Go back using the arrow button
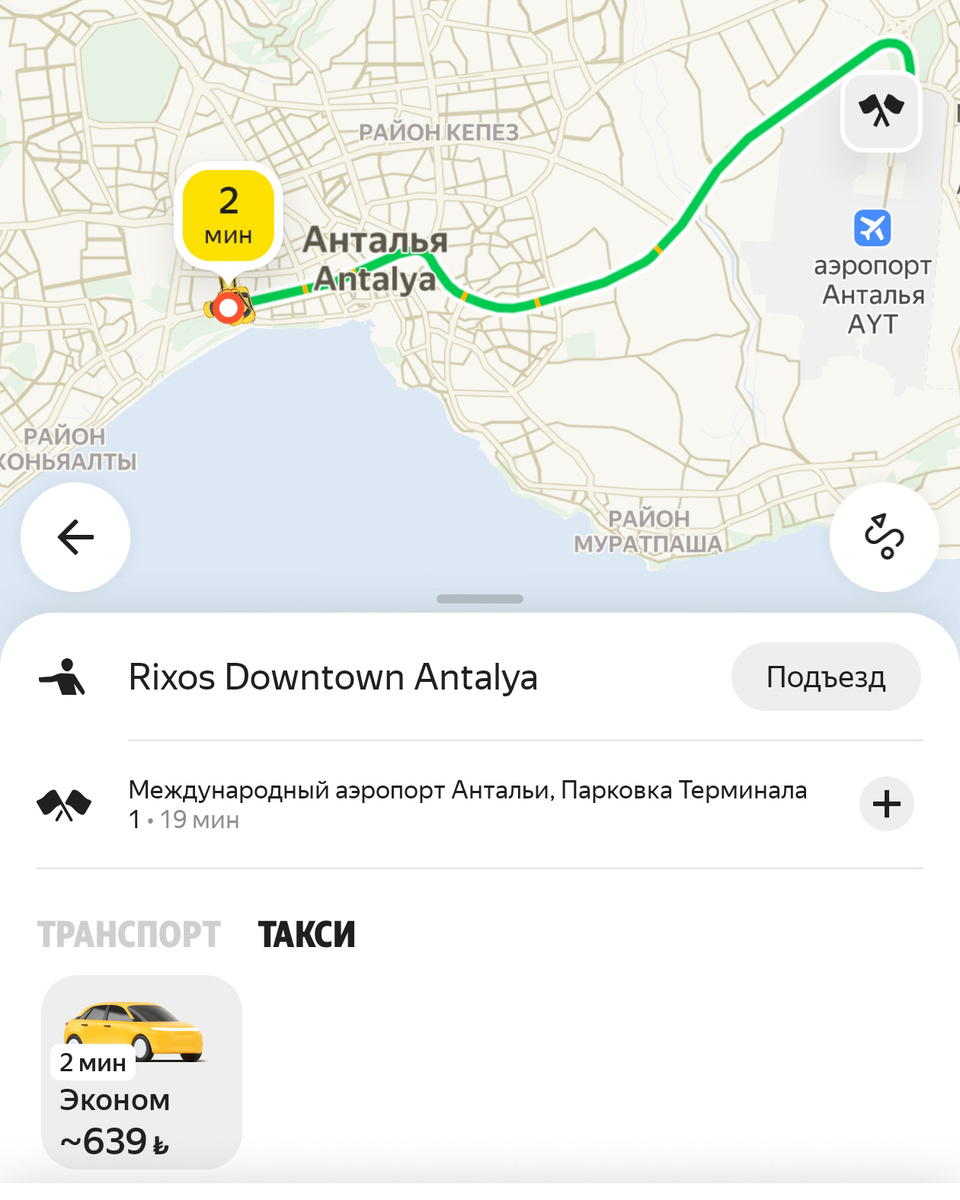The image size is (960, 1200). 75,538
